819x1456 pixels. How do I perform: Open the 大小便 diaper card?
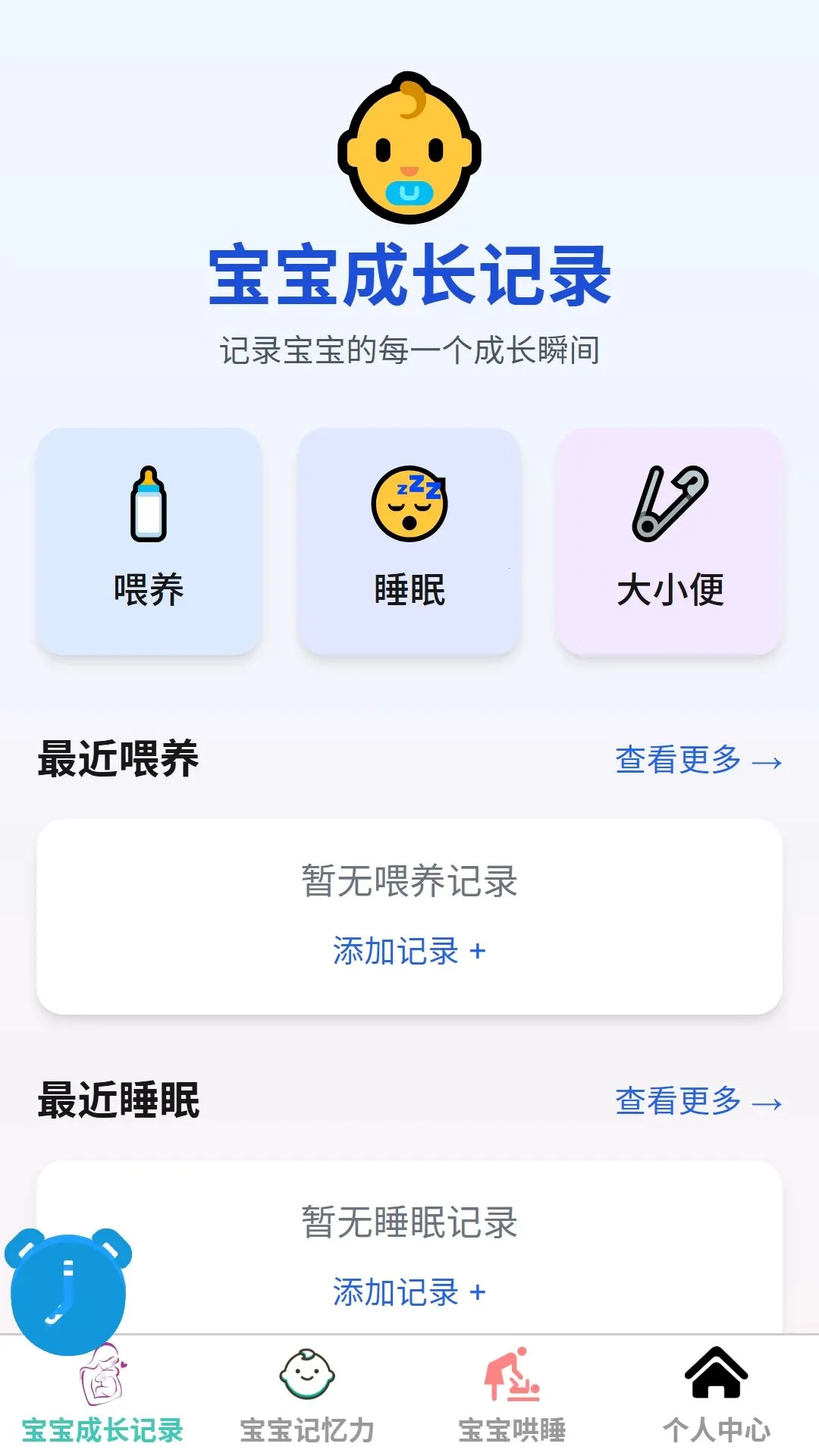pos(670,541)
